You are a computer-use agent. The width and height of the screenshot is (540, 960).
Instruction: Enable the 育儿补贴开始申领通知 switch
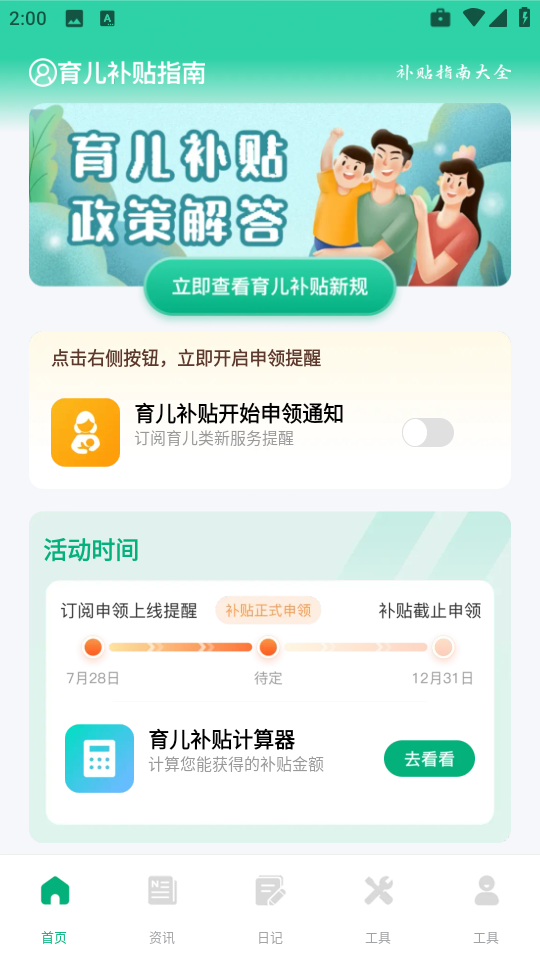click(428, 433)
